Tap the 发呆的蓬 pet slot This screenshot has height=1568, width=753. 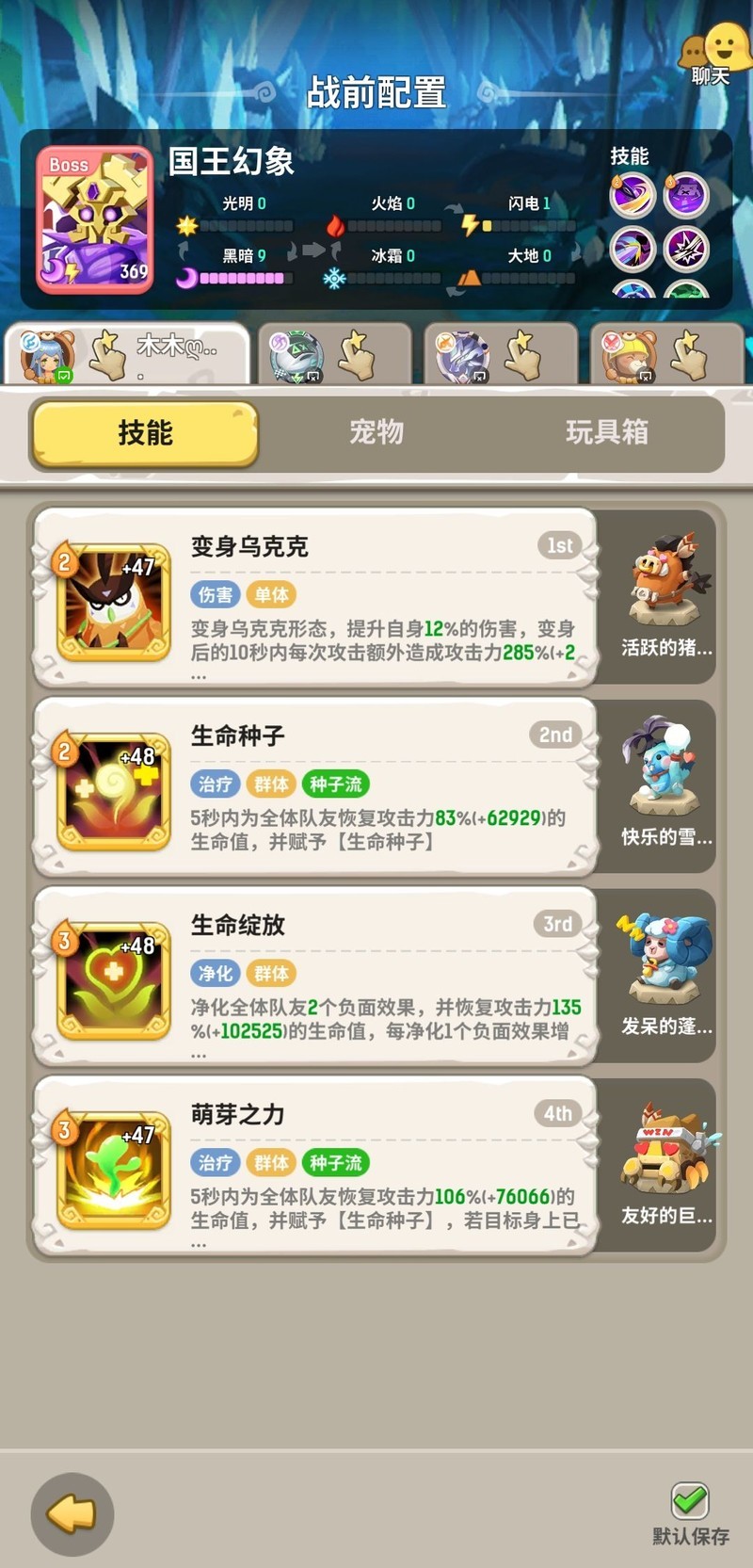665,975
